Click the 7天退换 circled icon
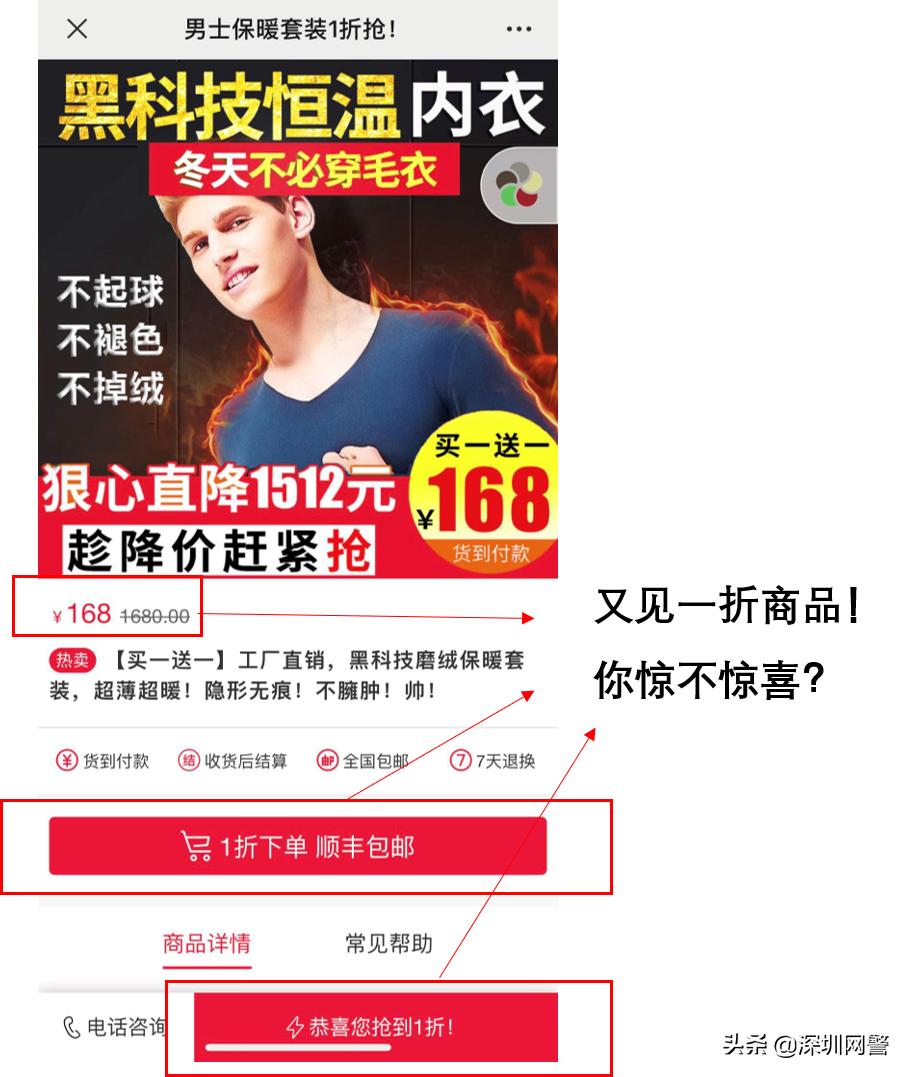 (457, 760)
